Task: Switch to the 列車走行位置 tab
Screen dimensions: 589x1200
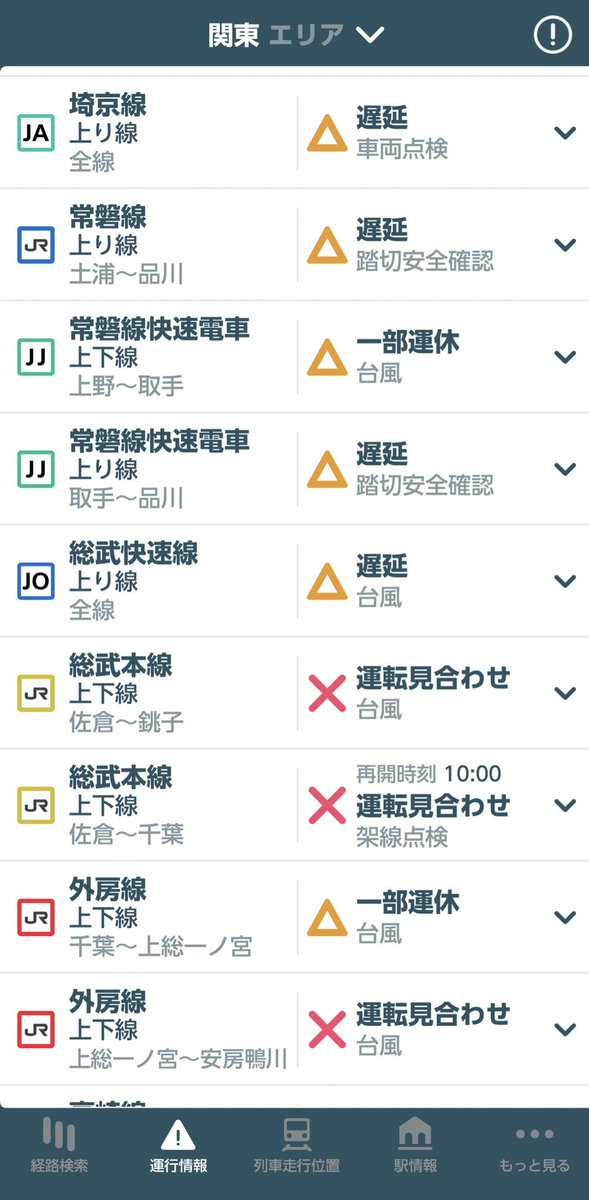Action: point(297,1146)
